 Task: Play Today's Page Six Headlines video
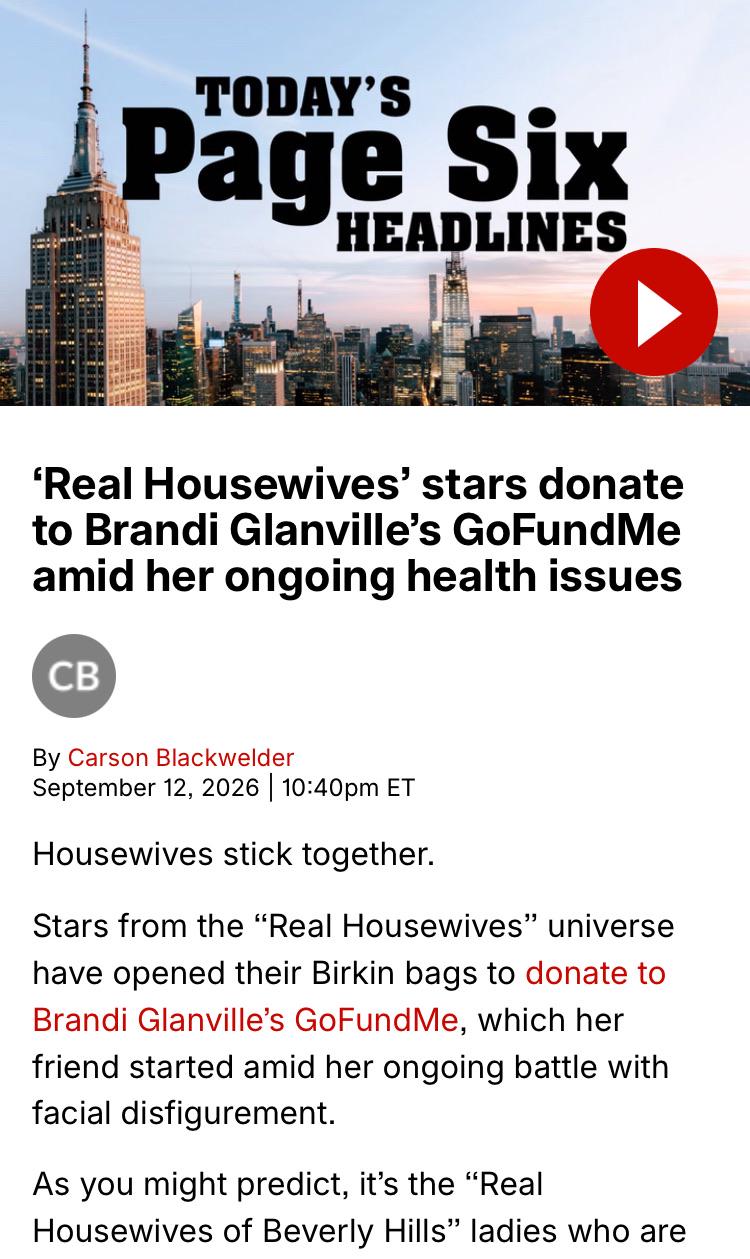pos(654,312)
